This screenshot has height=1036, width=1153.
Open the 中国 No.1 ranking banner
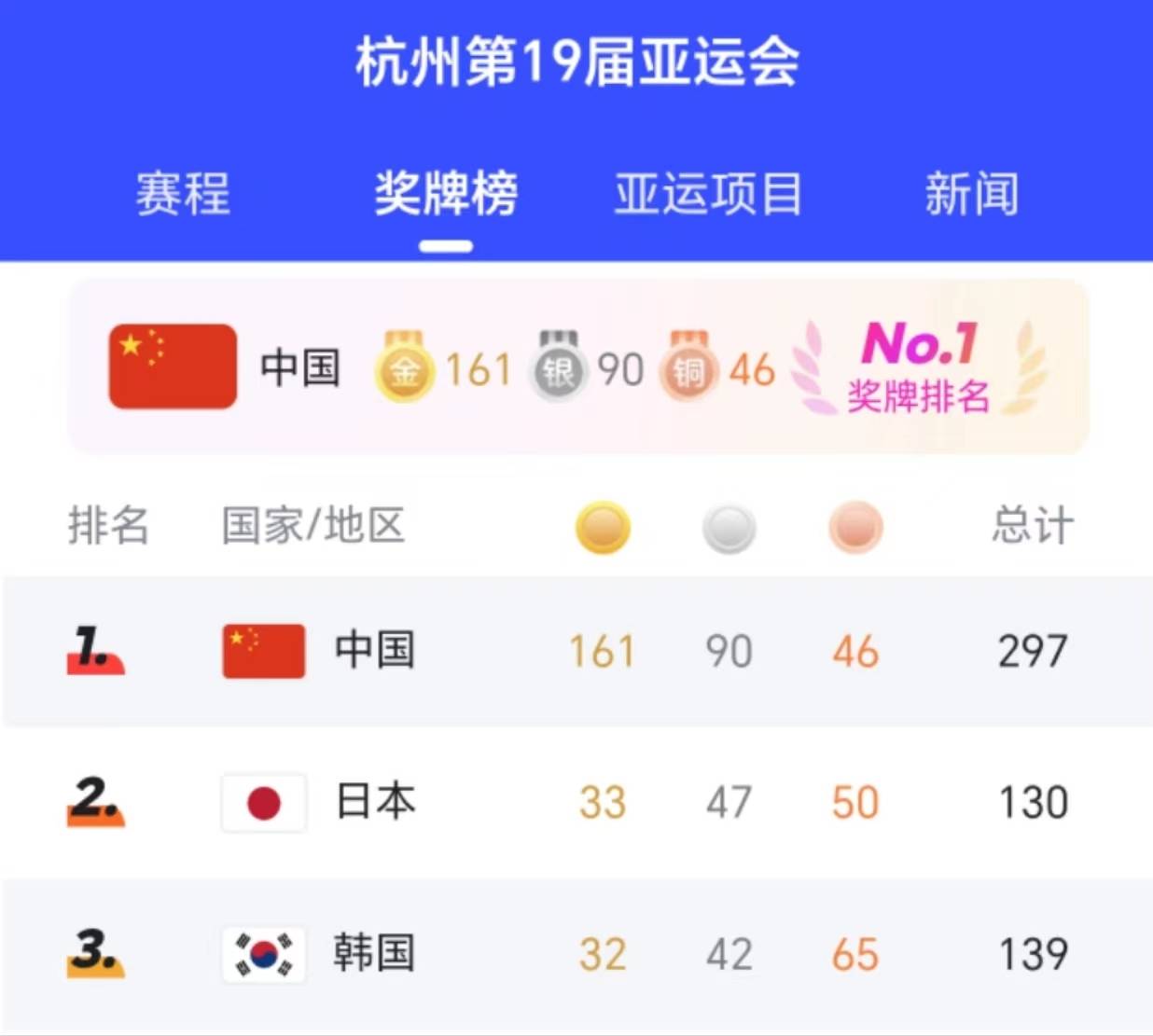[x=577, y=367]
